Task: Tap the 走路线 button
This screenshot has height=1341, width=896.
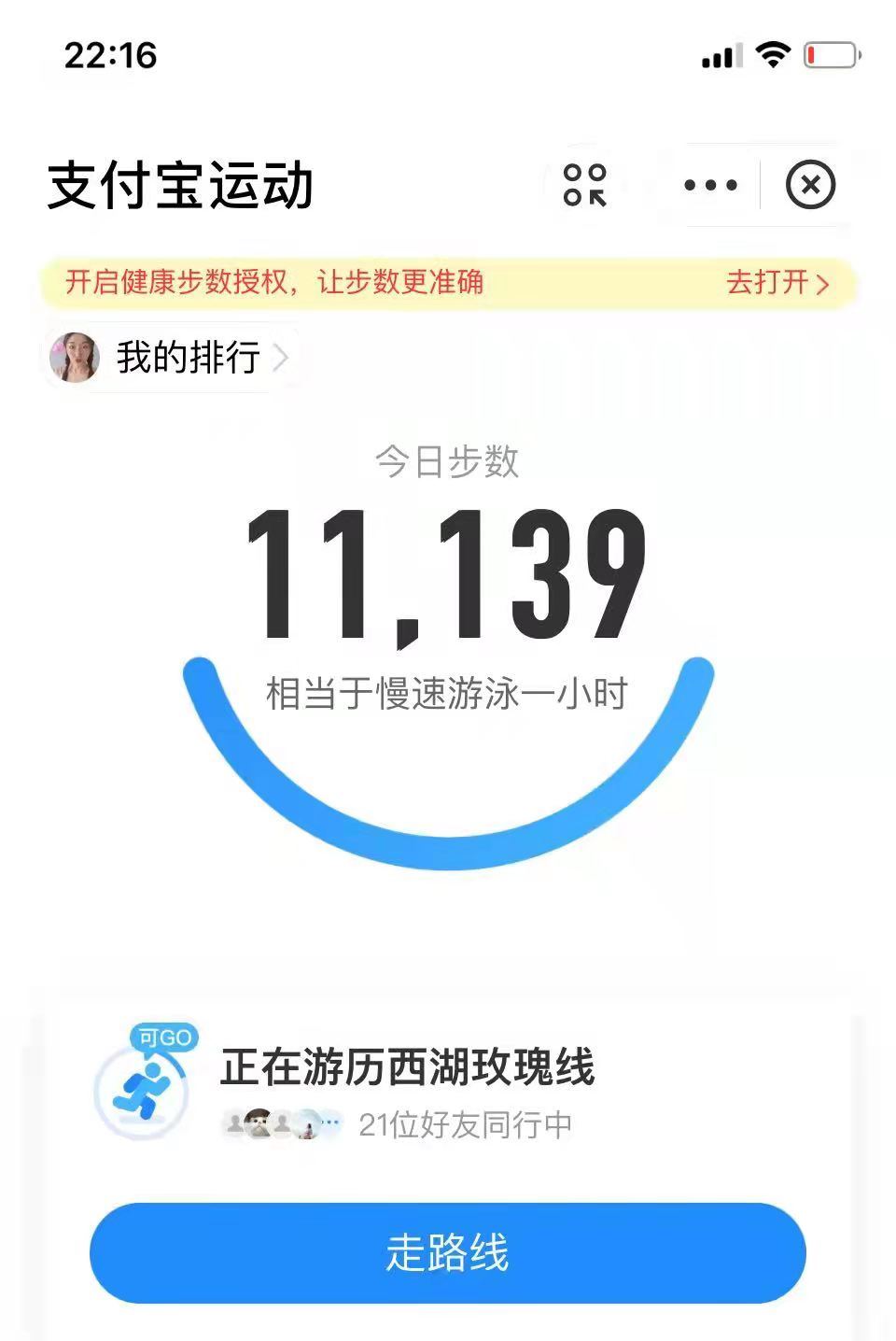Action: coord(447,1252)
